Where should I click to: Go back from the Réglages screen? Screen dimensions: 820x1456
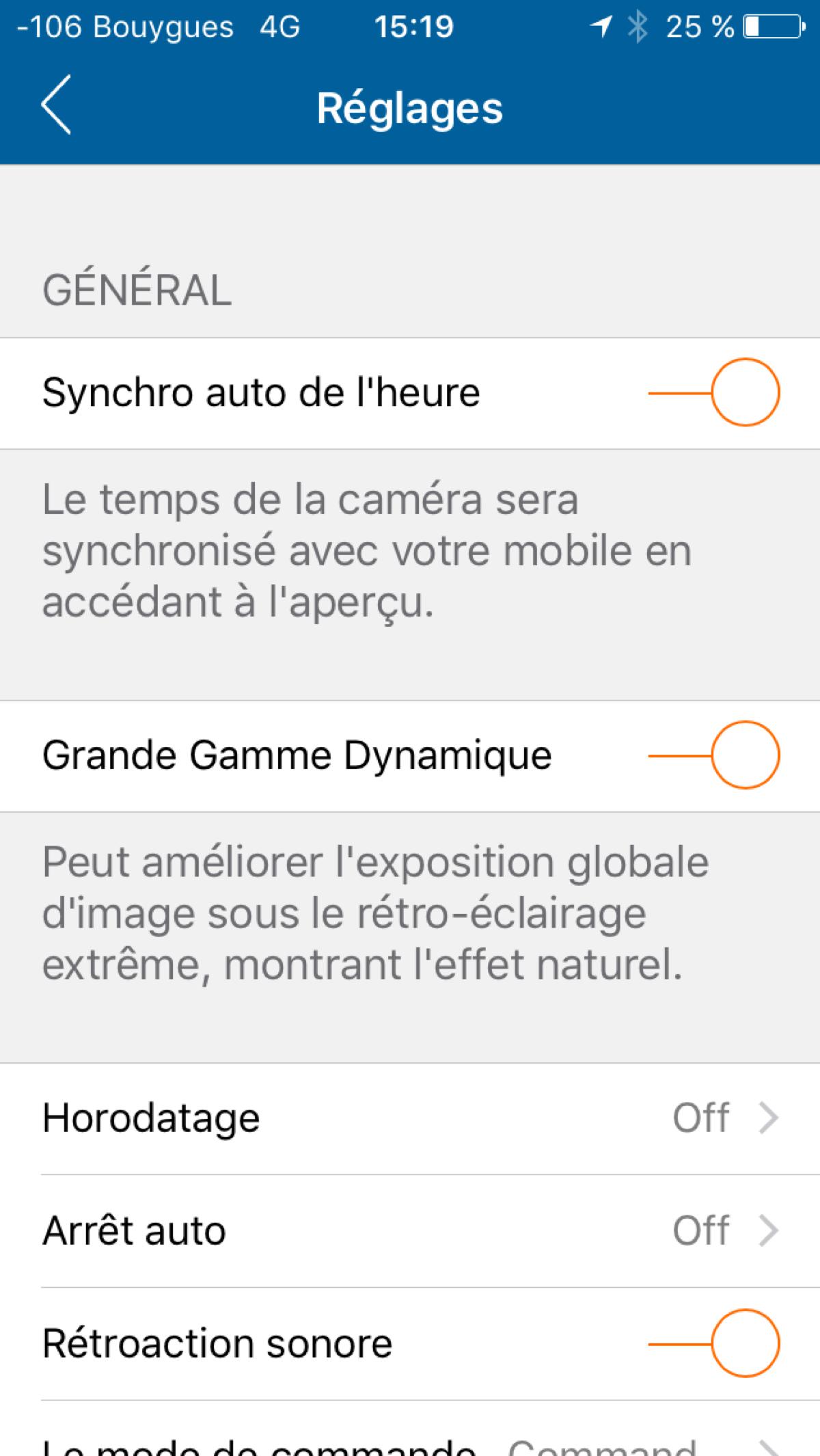click(56, 105)
